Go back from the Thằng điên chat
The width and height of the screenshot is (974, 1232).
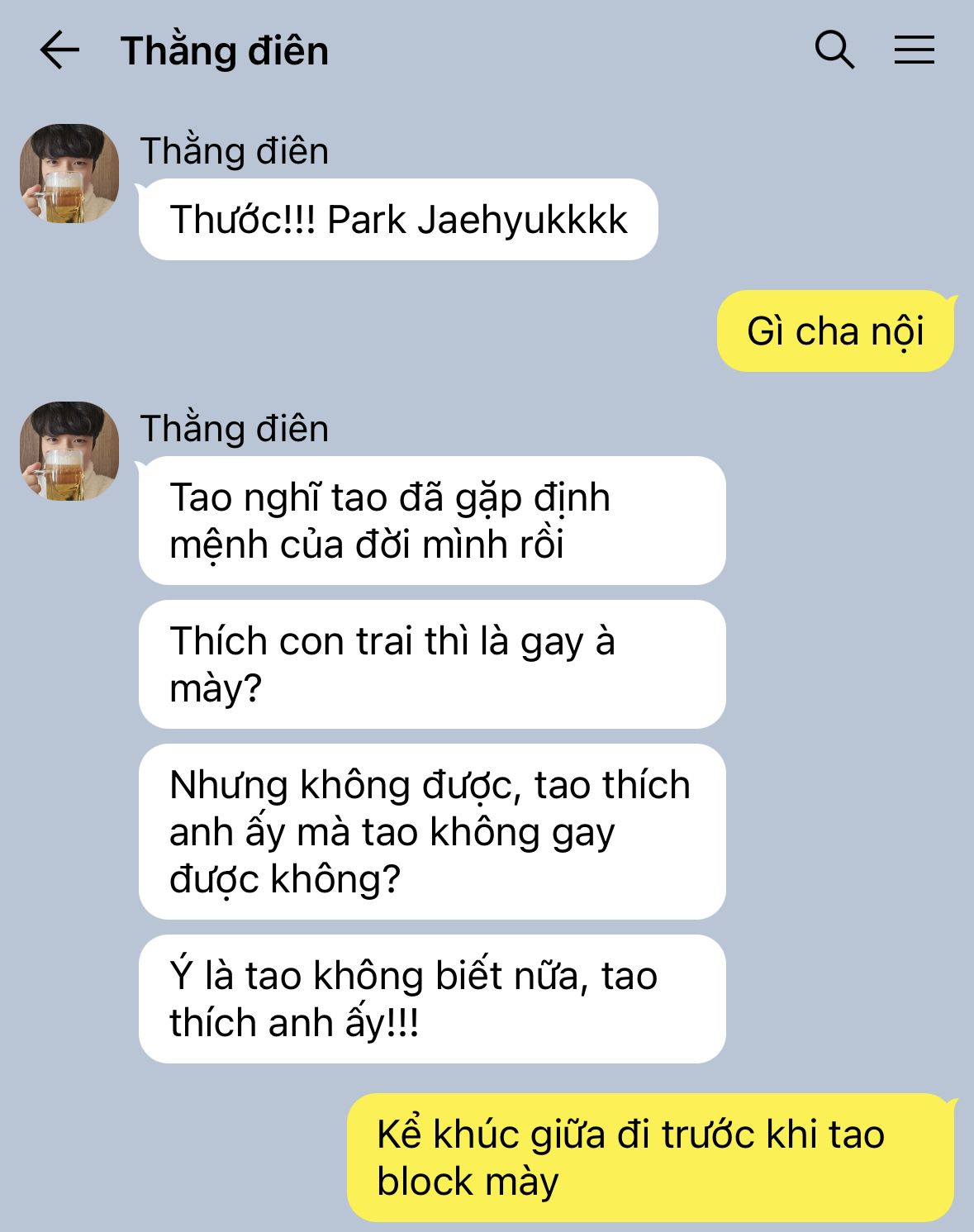[59, 50]
